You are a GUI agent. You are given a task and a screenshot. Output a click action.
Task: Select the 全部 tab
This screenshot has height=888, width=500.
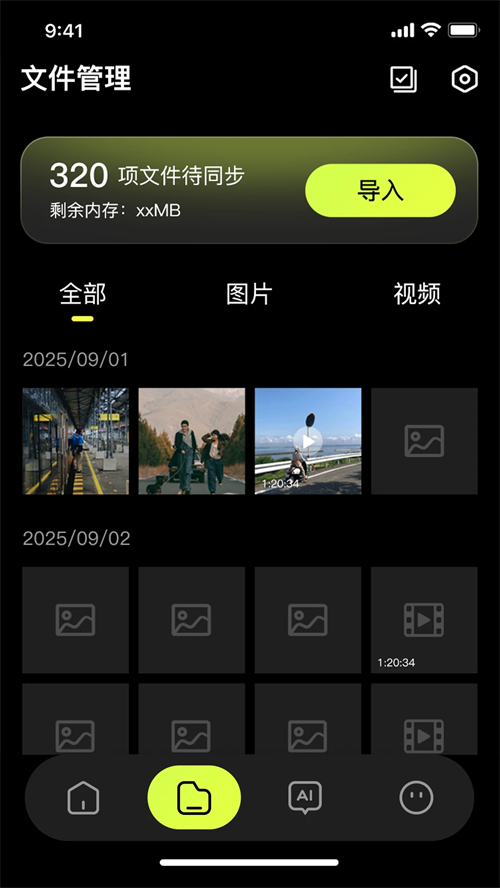tap(83, 294)
